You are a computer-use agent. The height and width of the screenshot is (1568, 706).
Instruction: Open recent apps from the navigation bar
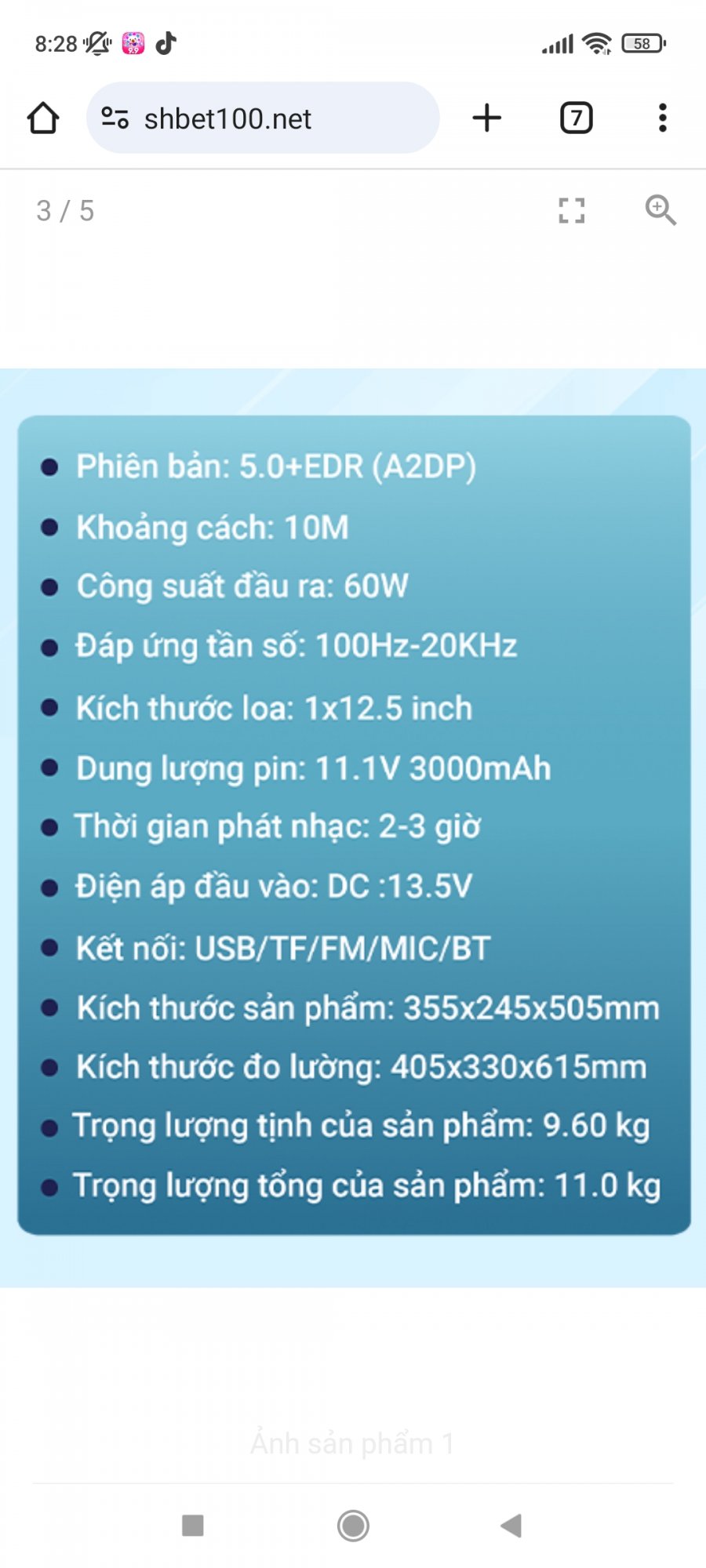193,1526
